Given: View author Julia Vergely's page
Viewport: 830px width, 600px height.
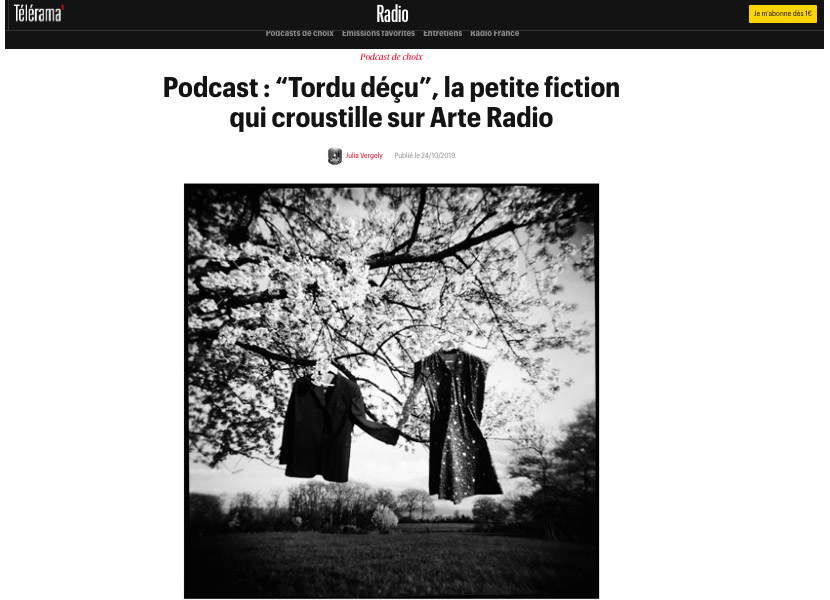Looking at the screenshot, I should pyautogui.click(x=364, y=156).
